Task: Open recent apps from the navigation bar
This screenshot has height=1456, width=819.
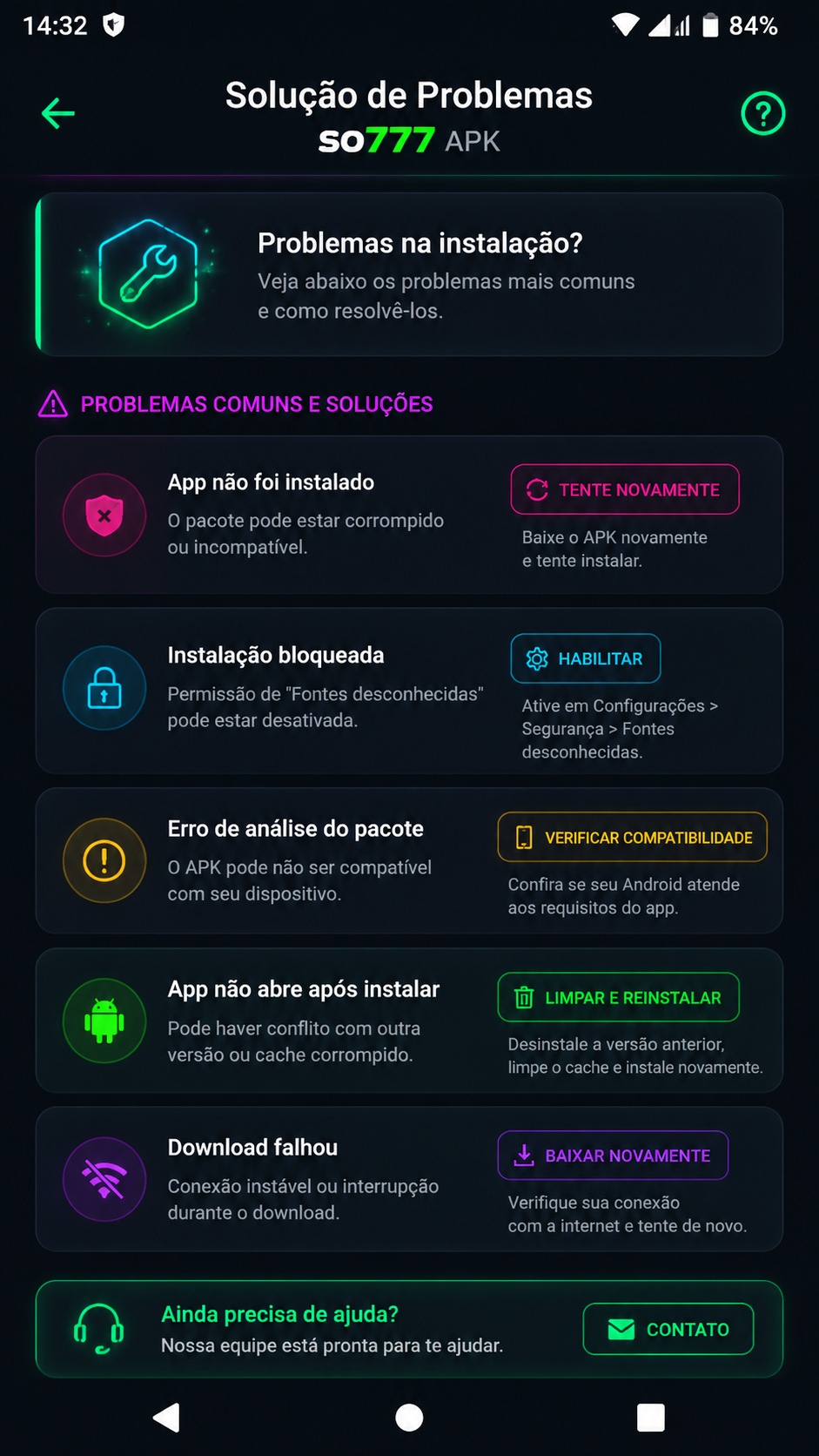Action: coord(650,1418)
